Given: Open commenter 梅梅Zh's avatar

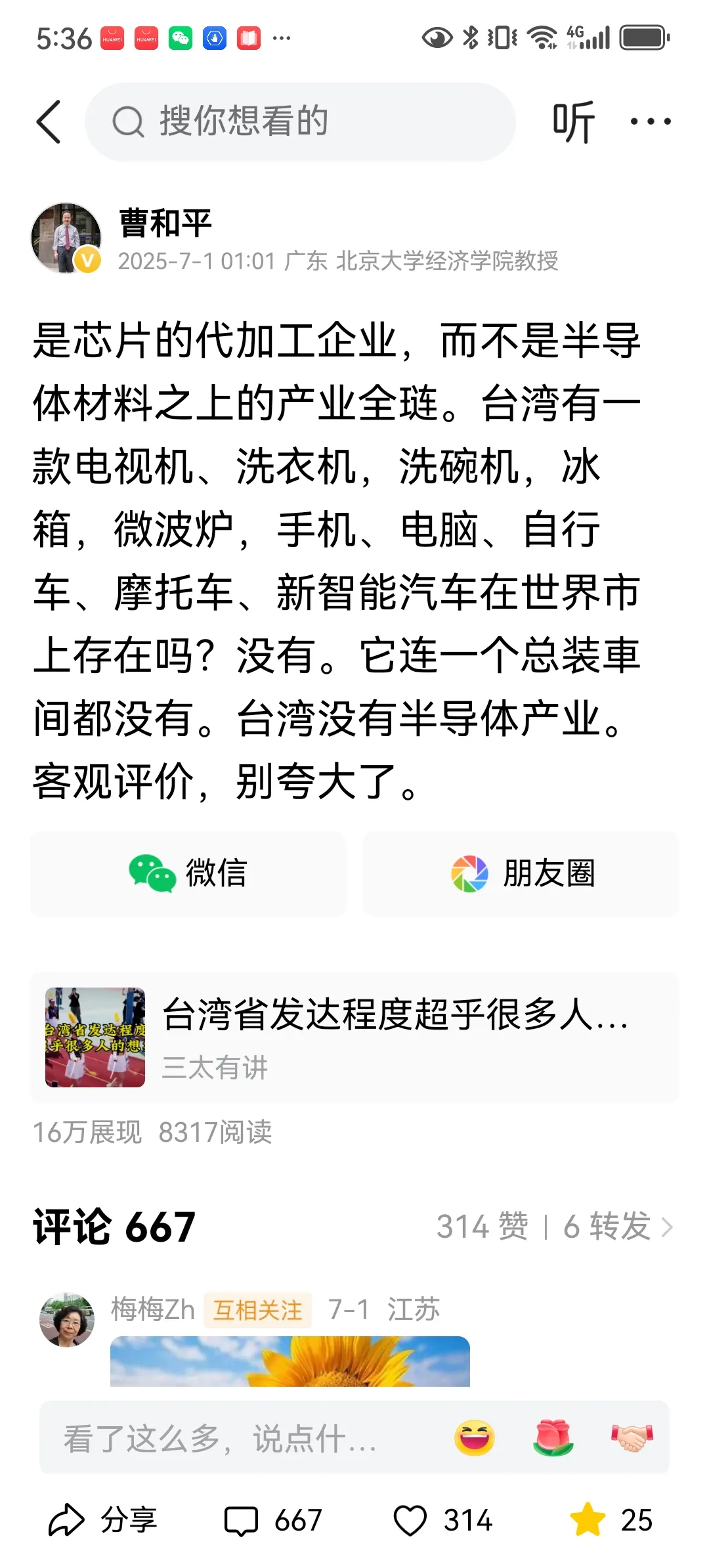Looking at the screenshot, I should click(x=67, y=1320).
